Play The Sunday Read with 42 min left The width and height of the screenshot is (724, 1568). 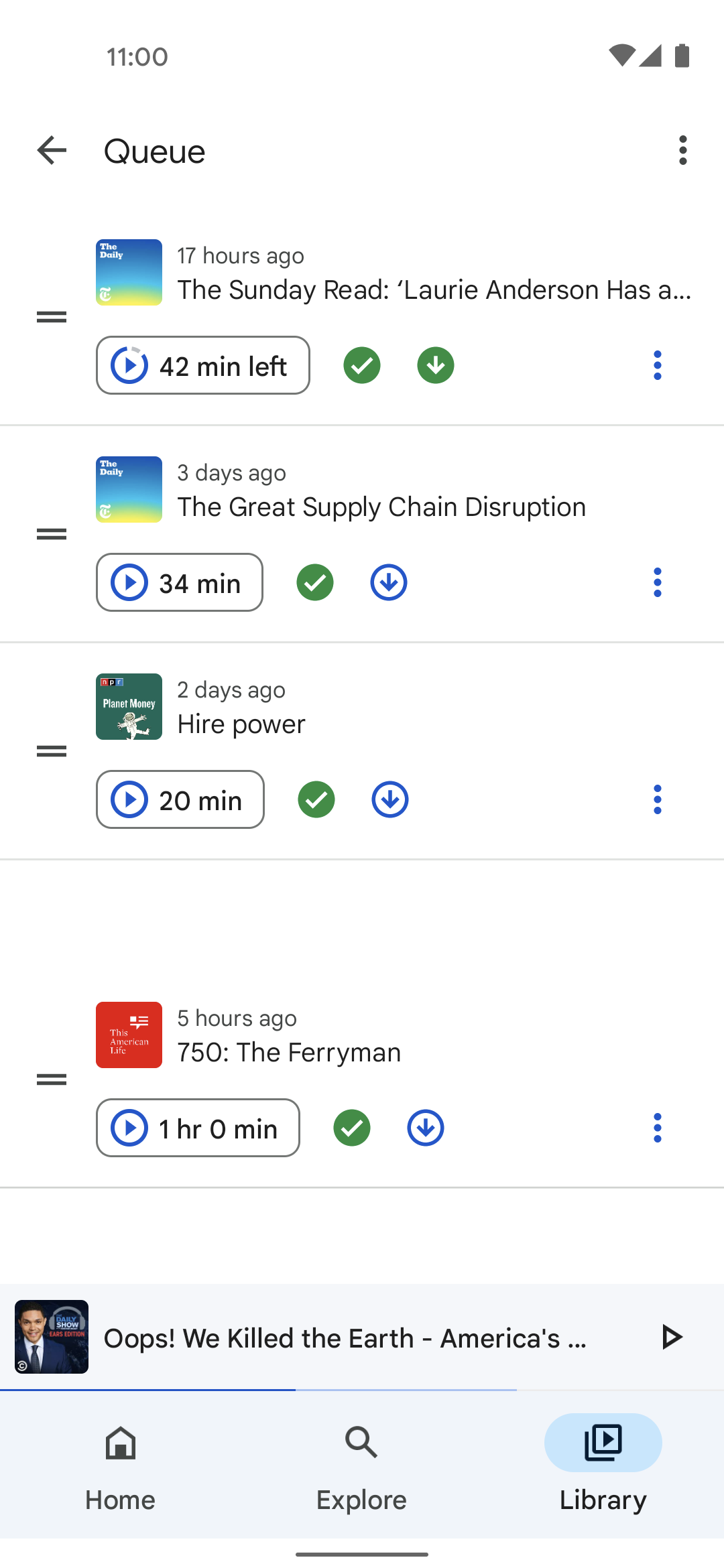(x=203, y=365)
